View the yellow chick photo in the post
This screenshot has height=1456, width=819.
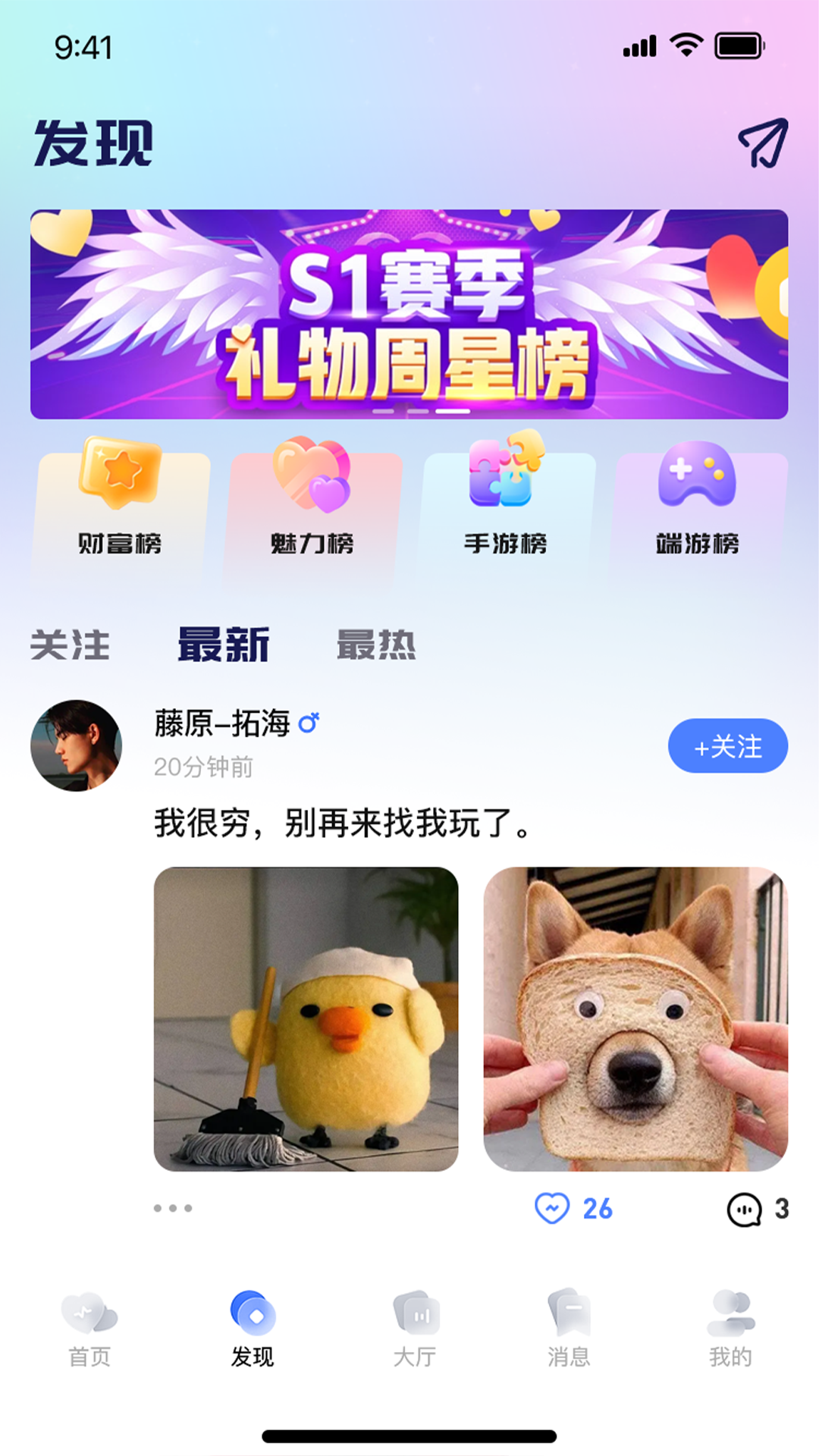tap(306, 1019)
